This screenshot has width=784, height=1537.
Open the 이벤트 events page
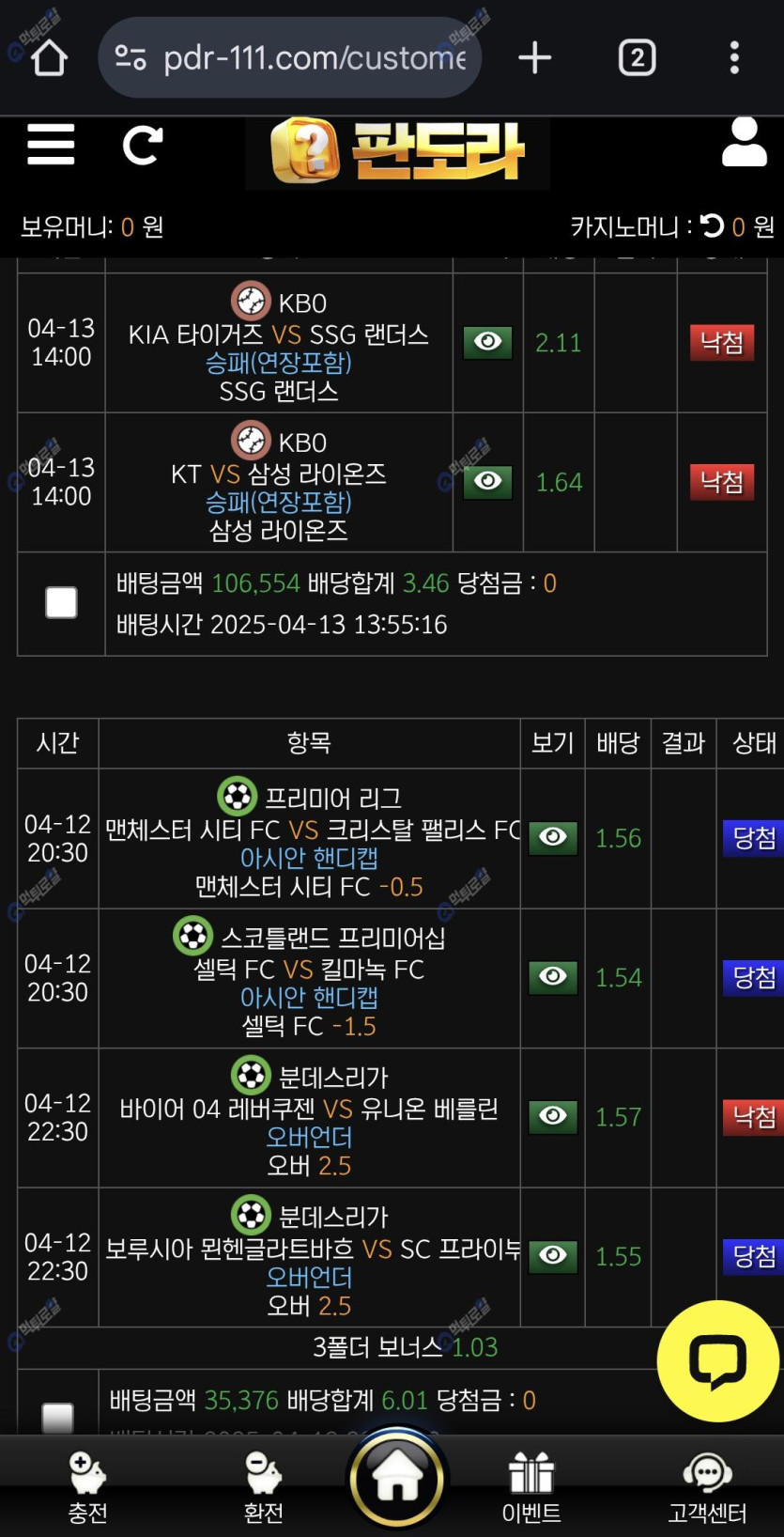point(531,1486)
